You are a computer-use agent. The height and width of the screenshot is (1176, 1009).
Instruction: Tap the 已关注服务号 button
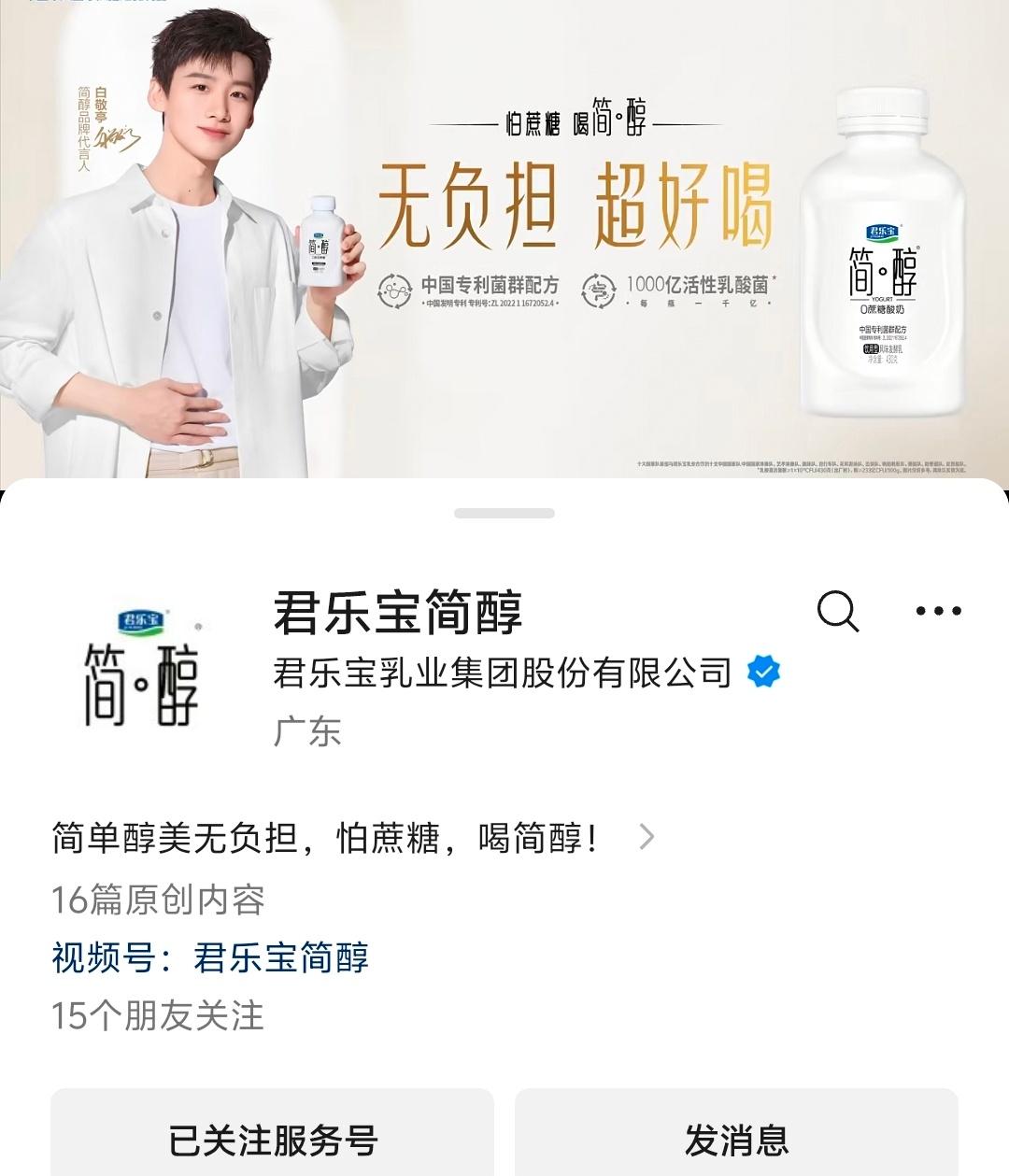(x=272, y=1140)
